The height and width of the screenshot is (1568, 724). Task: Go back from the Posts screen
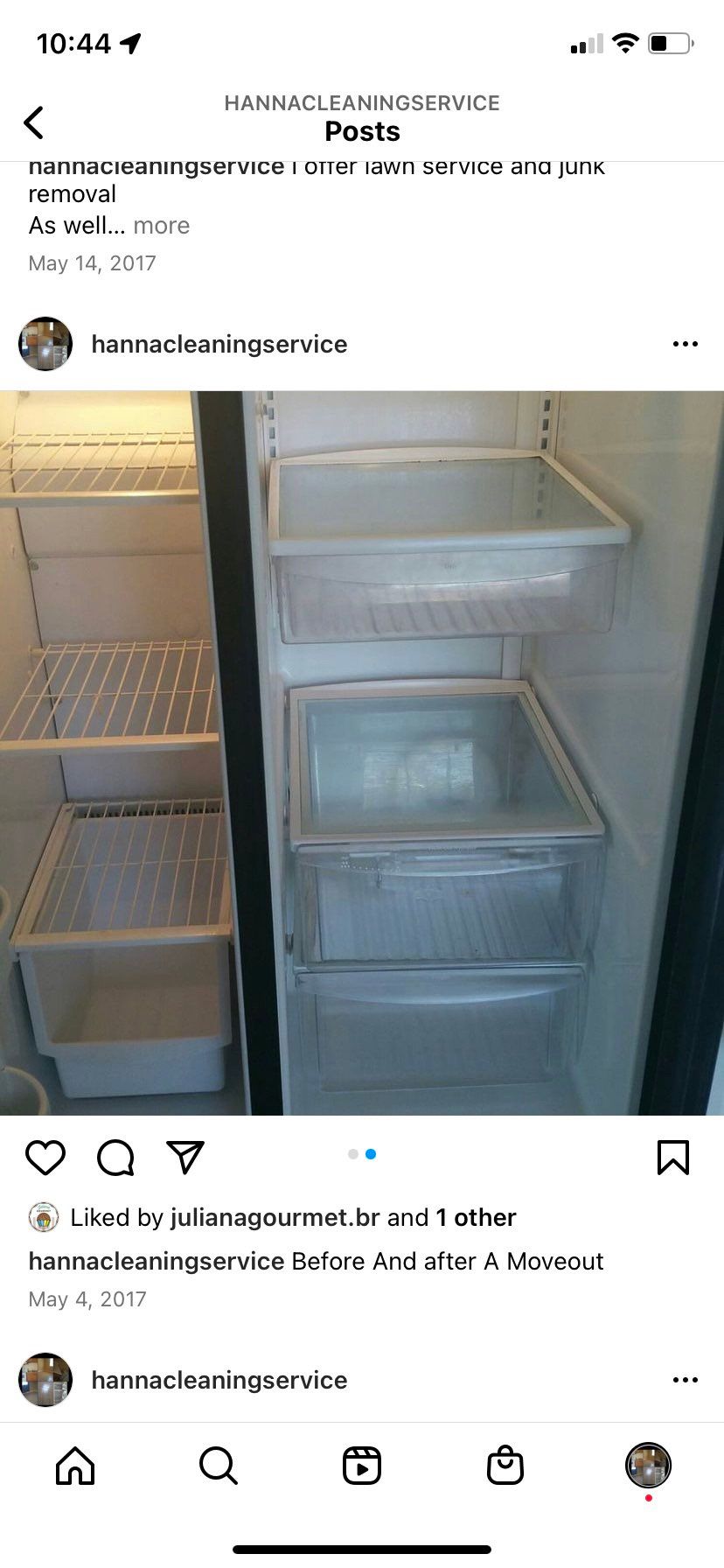[x=34, y=122]
